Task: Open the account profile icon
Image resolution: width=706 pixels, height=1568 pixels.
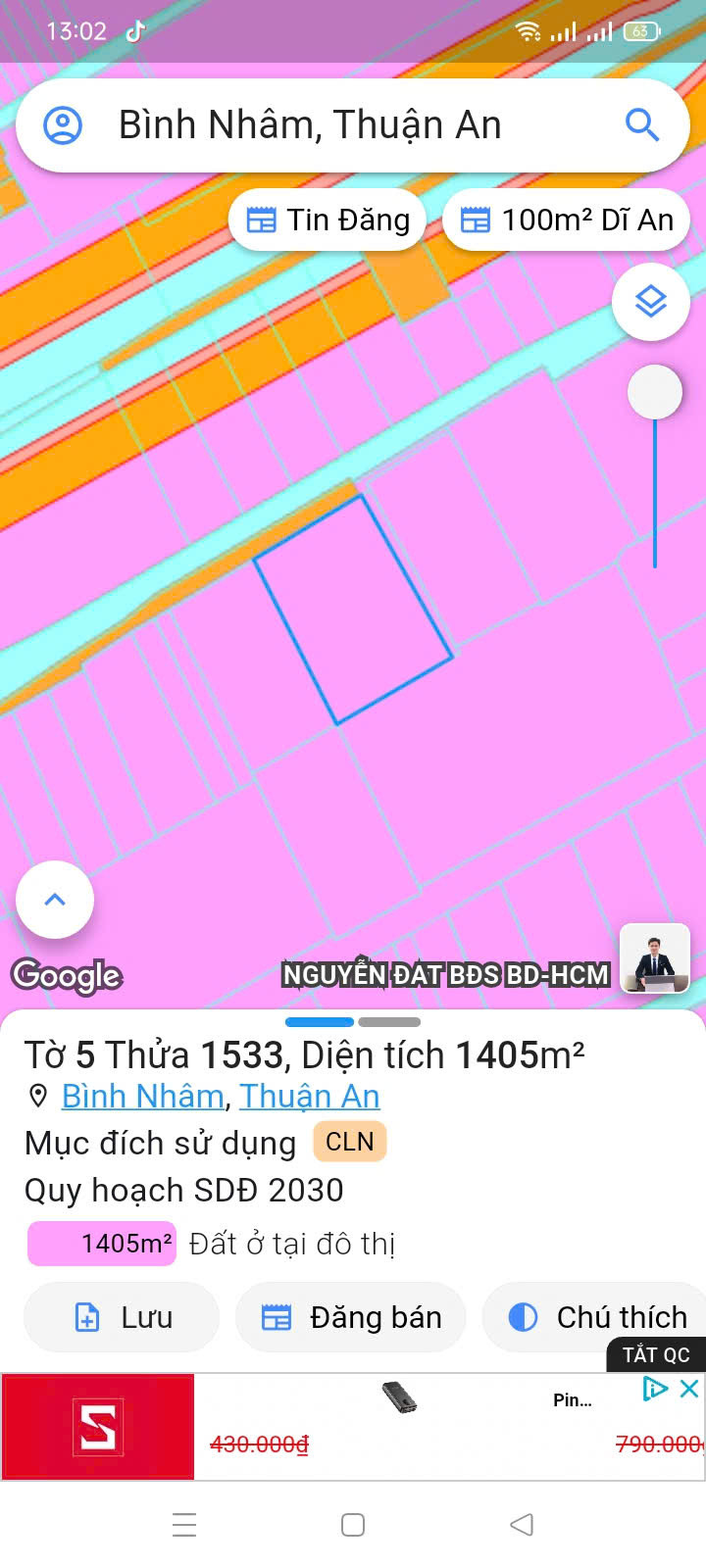Action: 63,125
